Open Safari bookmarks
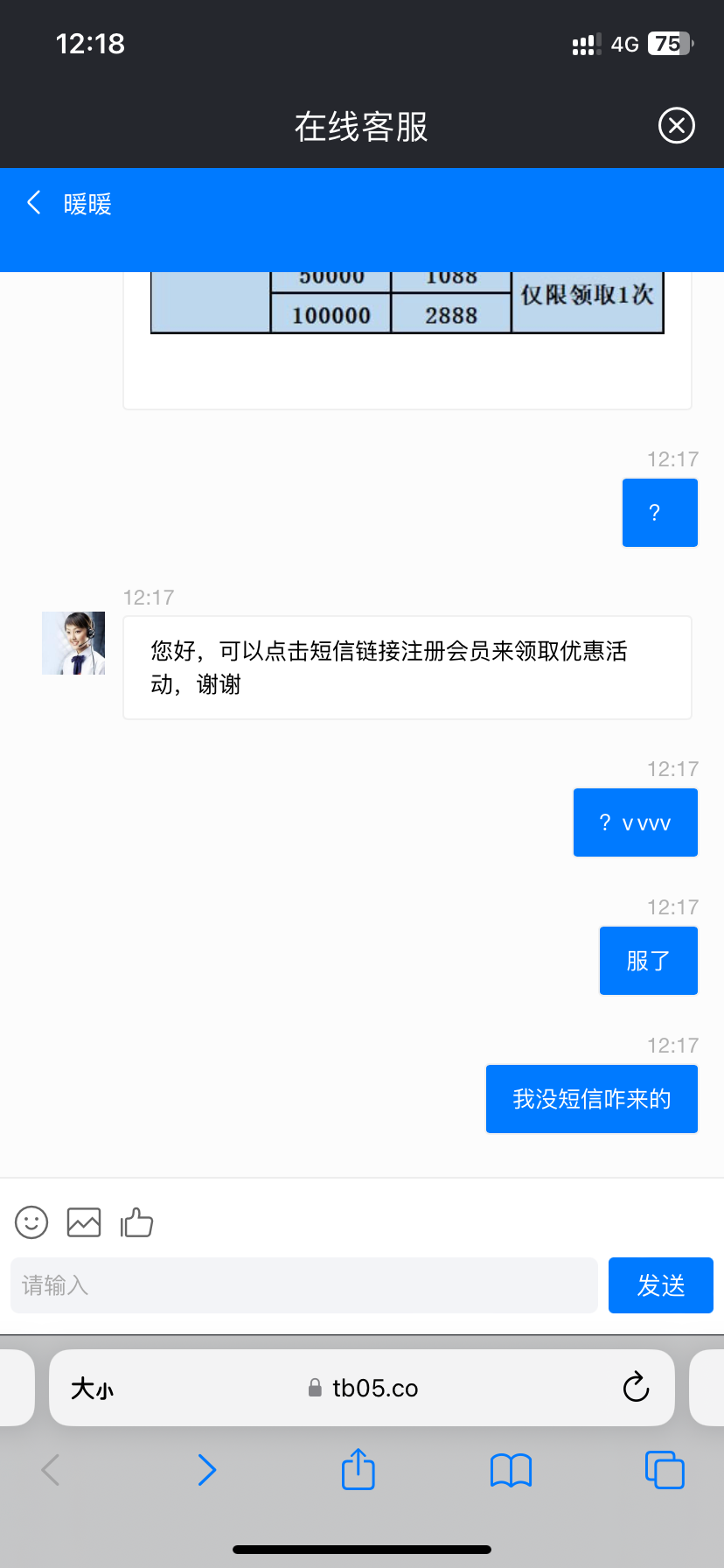The image size is (724, 1568). tap(511, 1470)
